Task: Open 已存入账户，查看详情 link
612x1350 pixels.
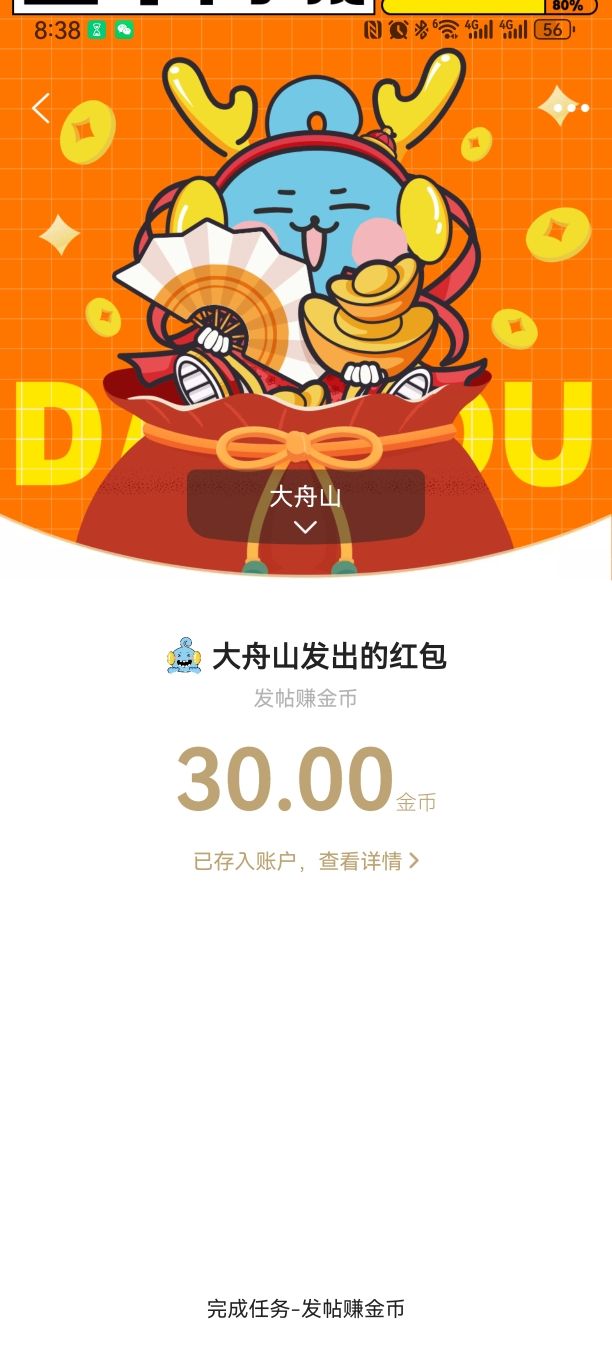Action: tap(306, 861)
